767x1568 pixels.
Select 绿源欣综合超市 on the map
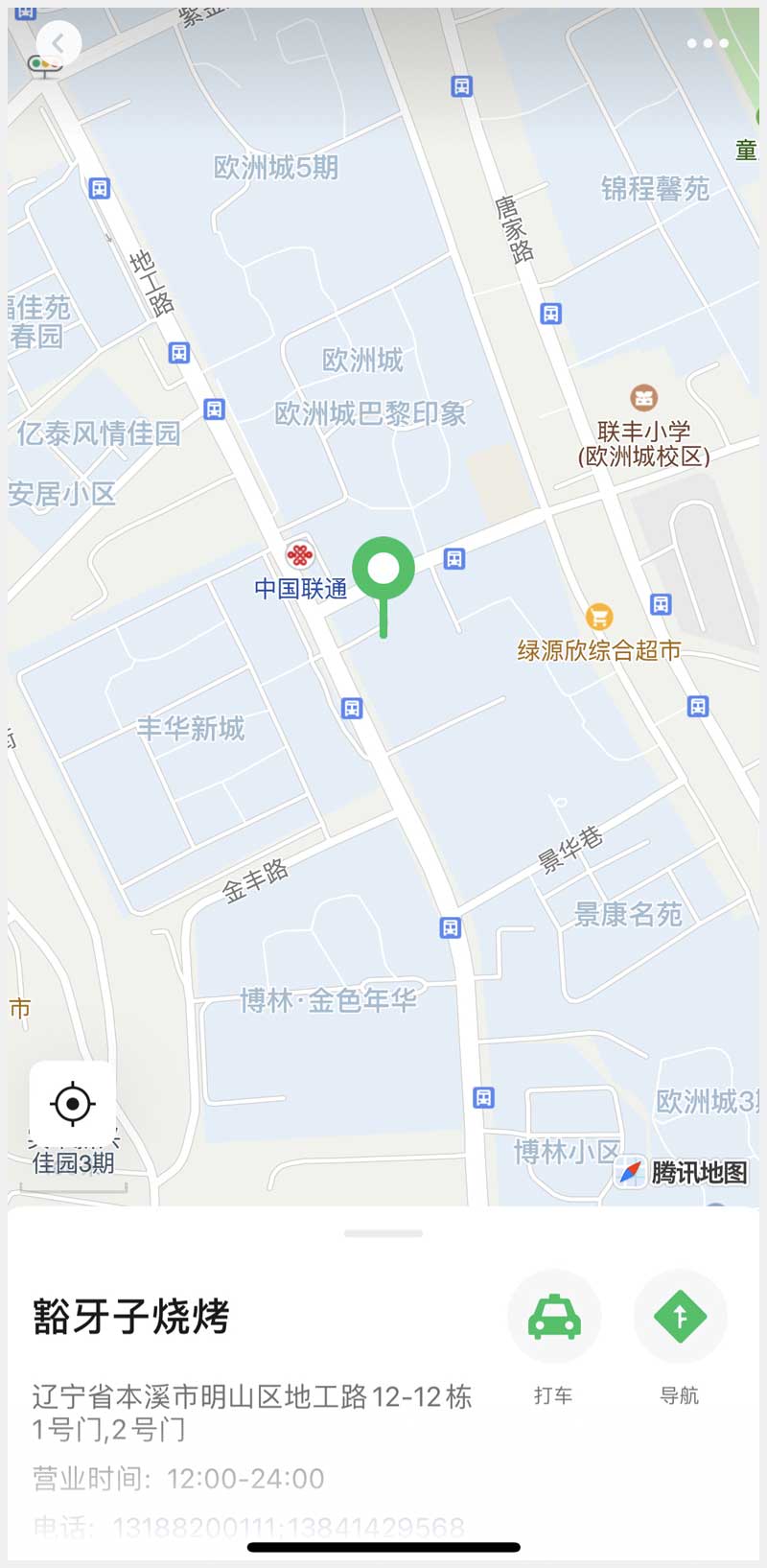(x=599, y=617)
